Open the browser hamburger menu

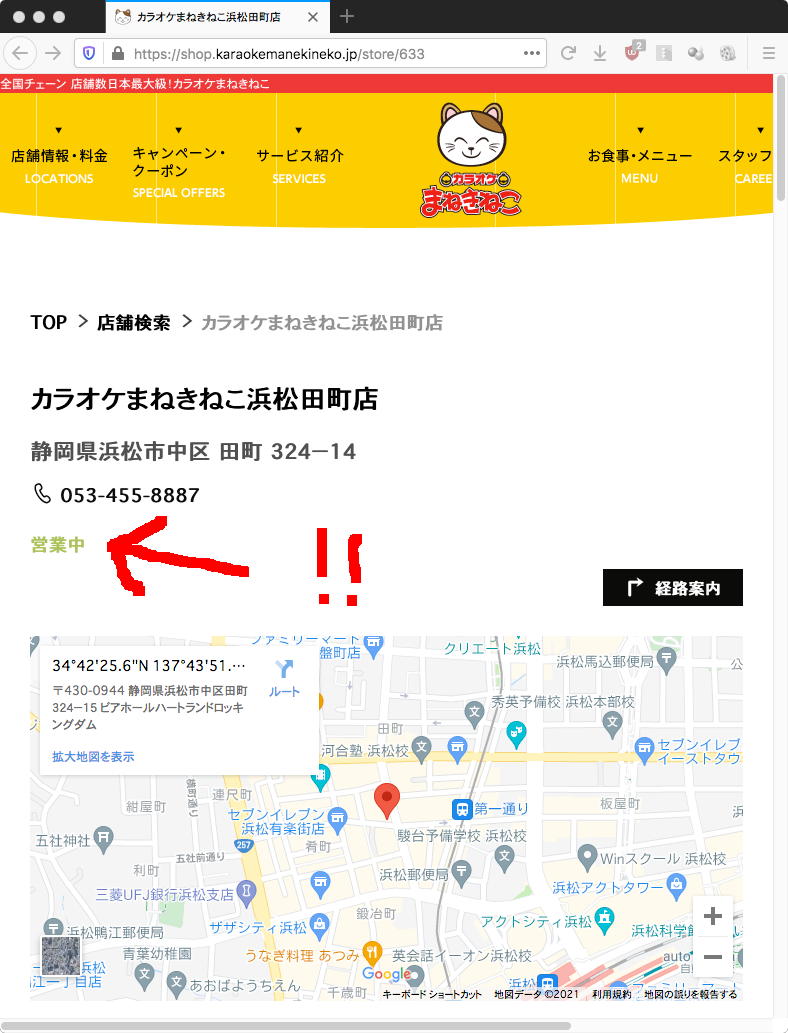[x=768, y=53]
